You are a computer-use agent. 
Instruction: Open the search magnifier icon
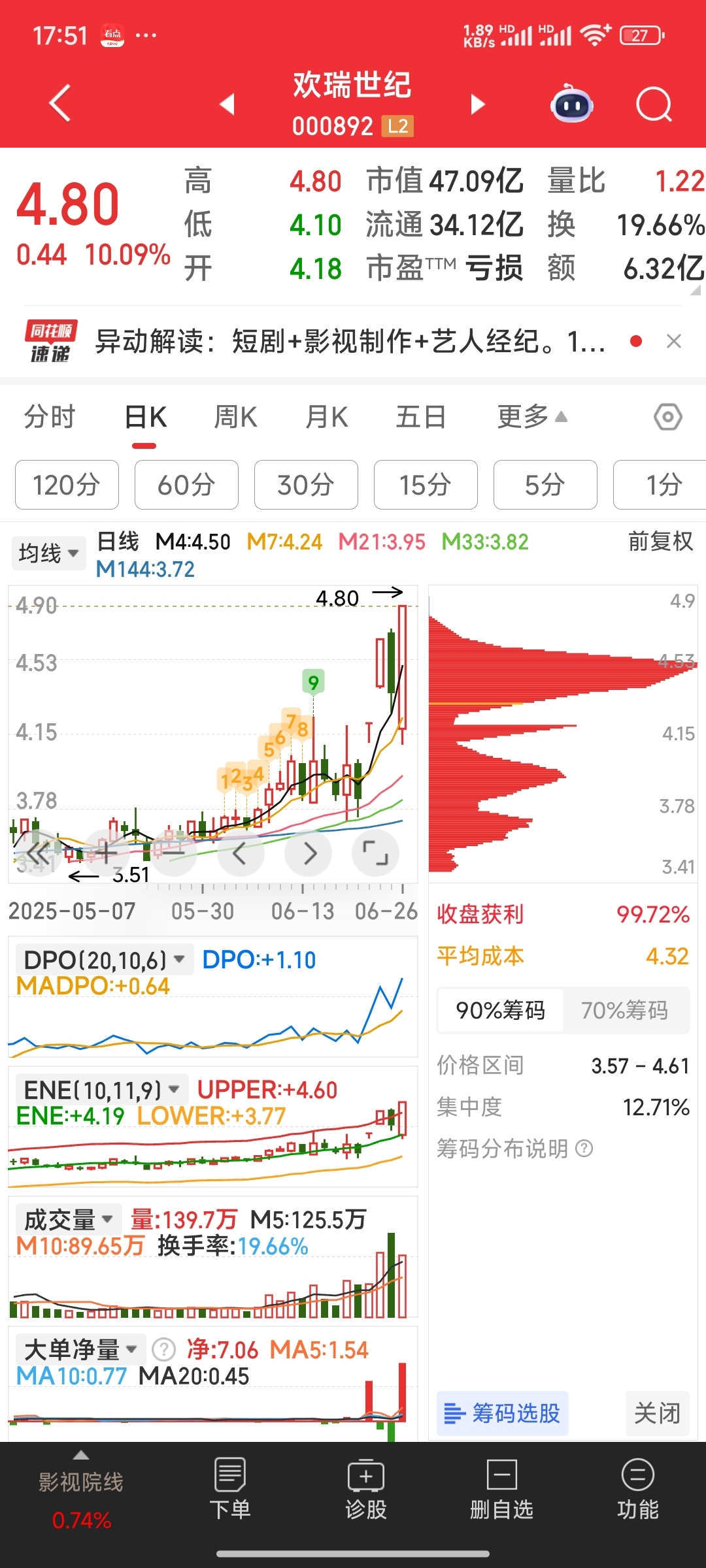coord(654,105)
